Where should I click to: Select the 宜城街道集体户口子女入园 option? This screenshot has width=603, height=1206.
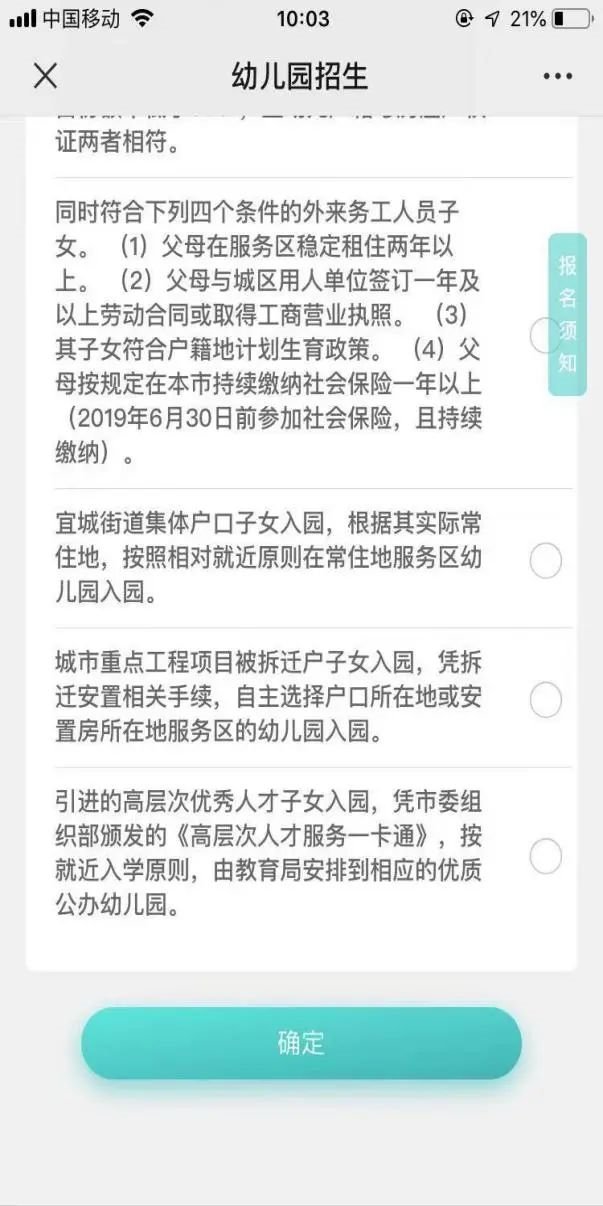pos(545,561)
